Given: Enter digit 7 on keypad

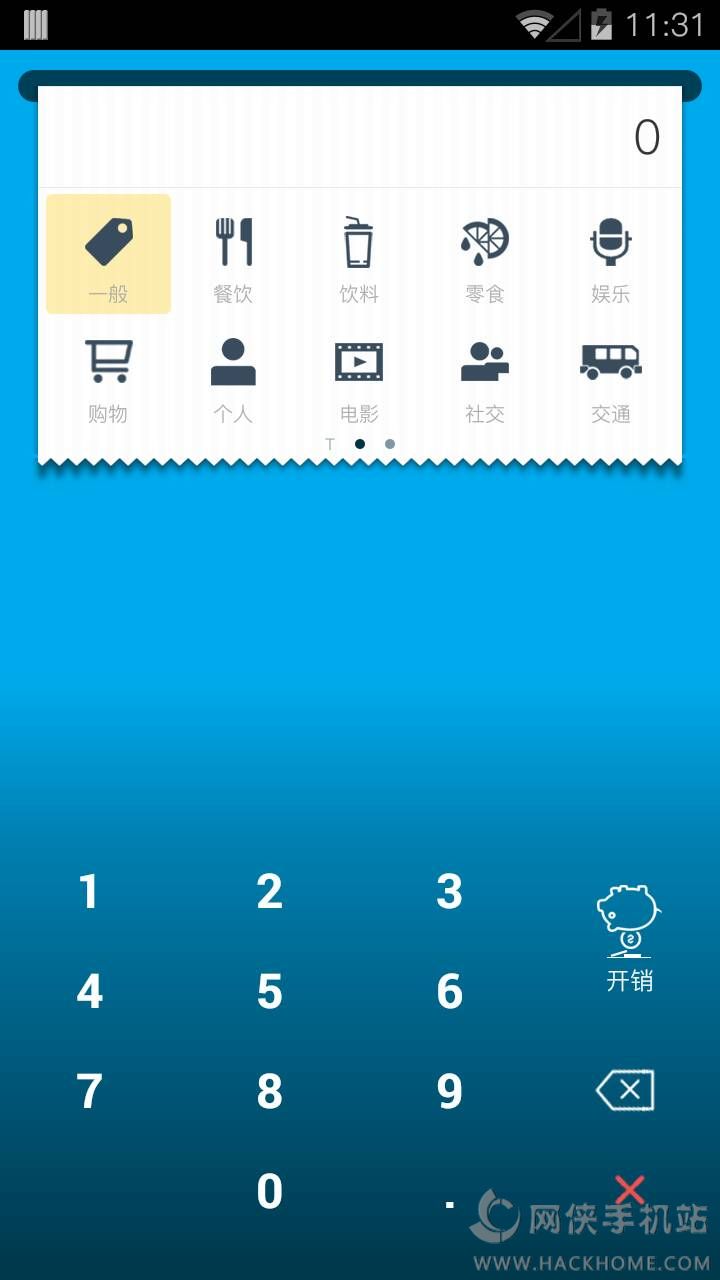Looking at the screenshot, I should pos(90,1091).
